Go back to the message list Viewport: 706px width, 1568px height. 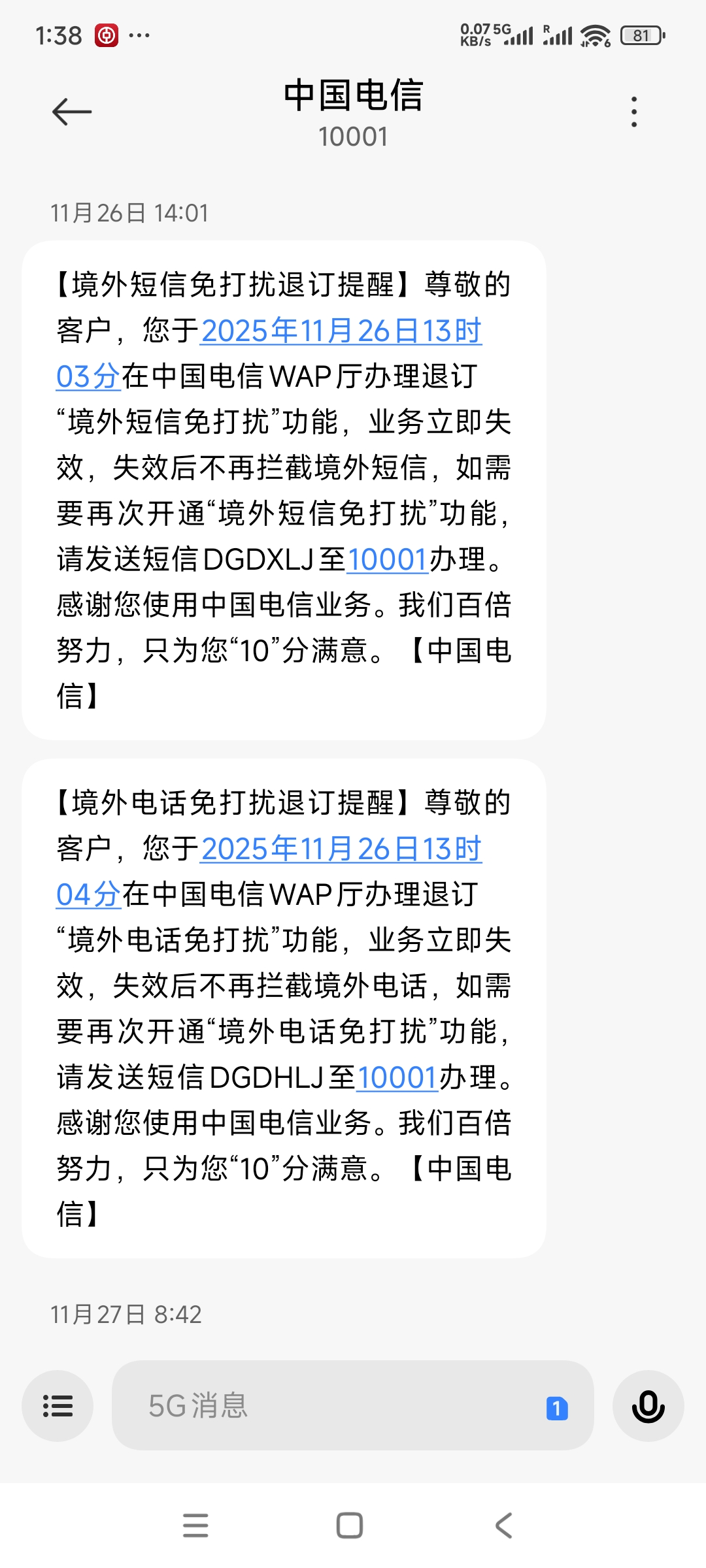click(x=72, y=112)
